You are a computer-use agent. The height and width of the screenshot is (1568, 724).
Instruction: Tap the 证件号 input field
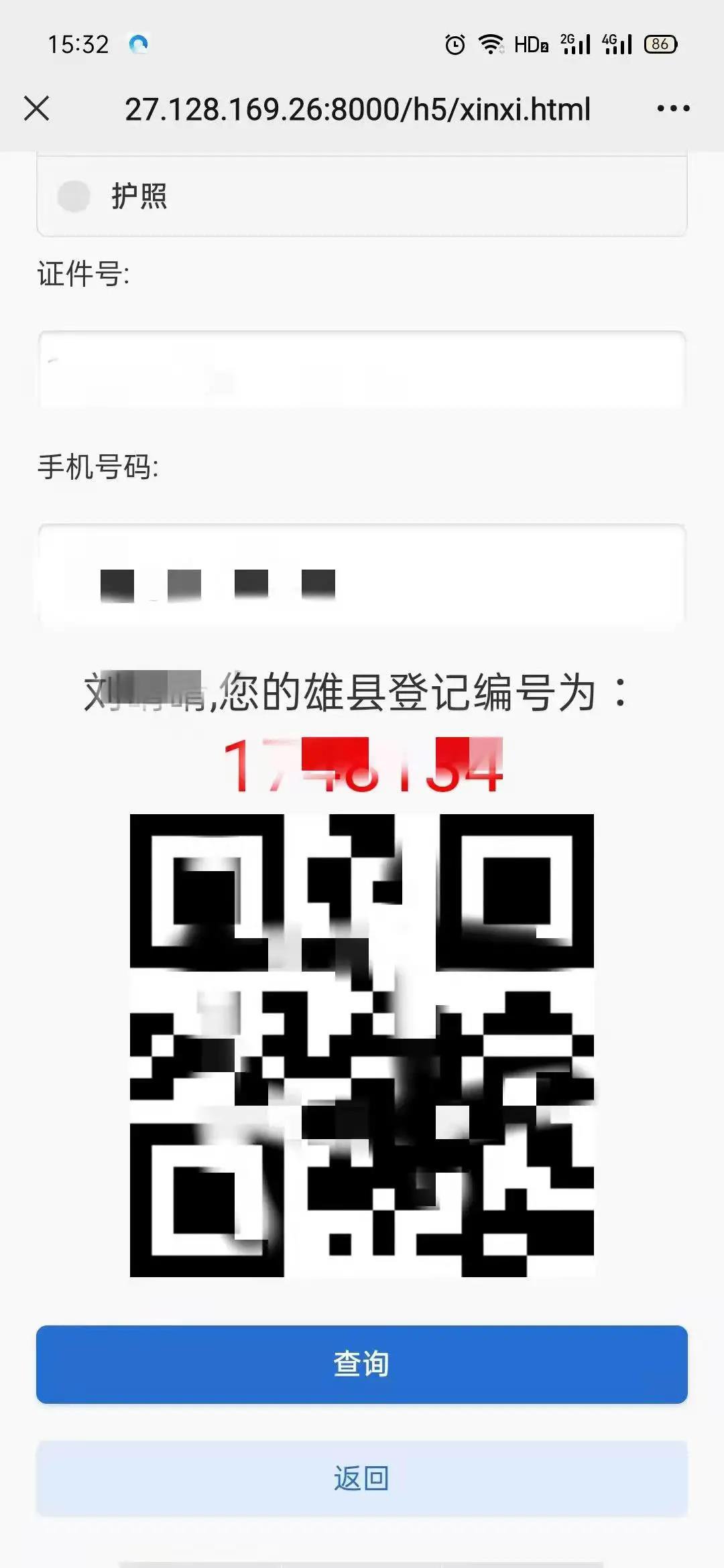coord(362,369)
